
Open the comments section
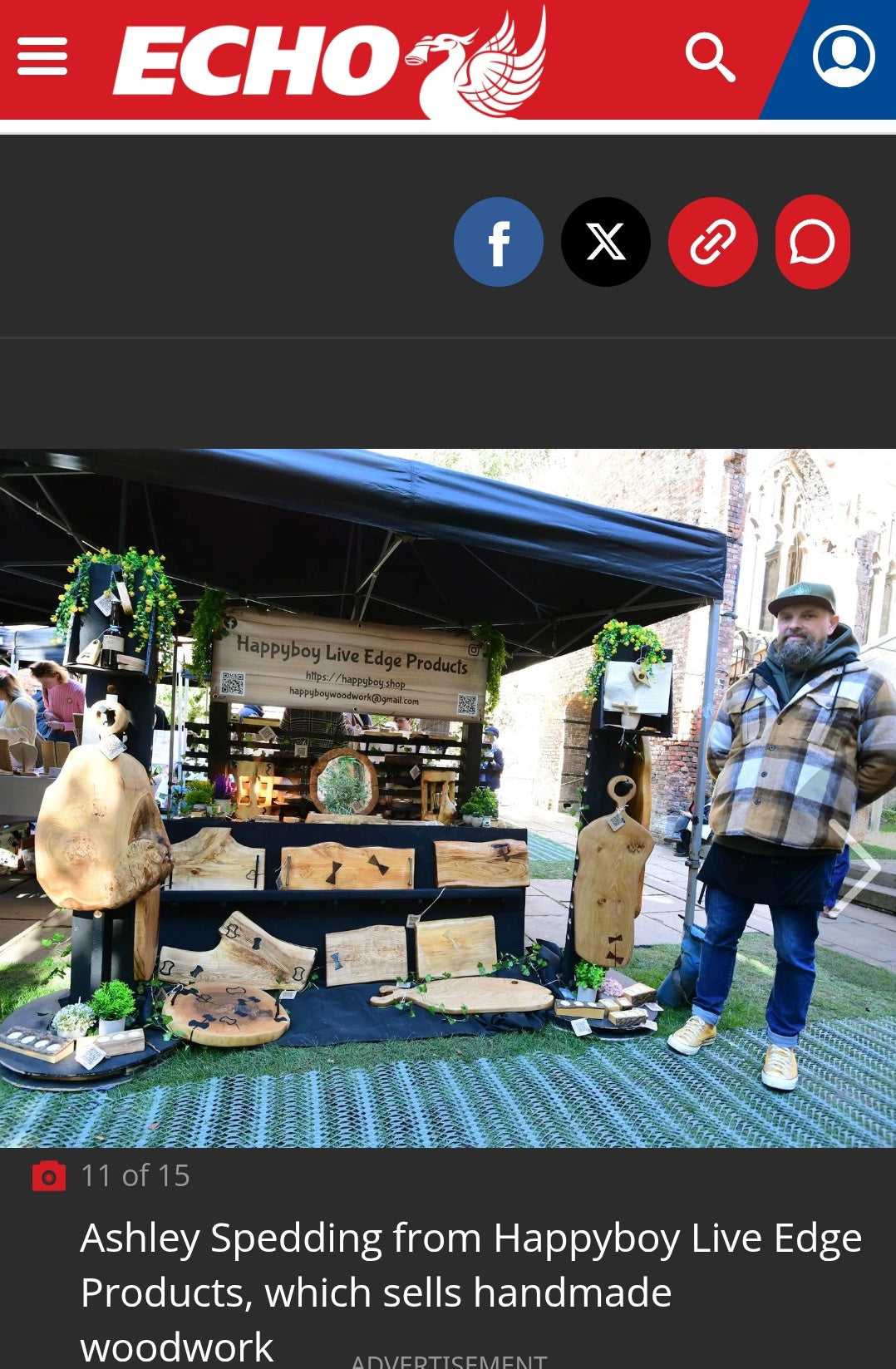point(812,243)
